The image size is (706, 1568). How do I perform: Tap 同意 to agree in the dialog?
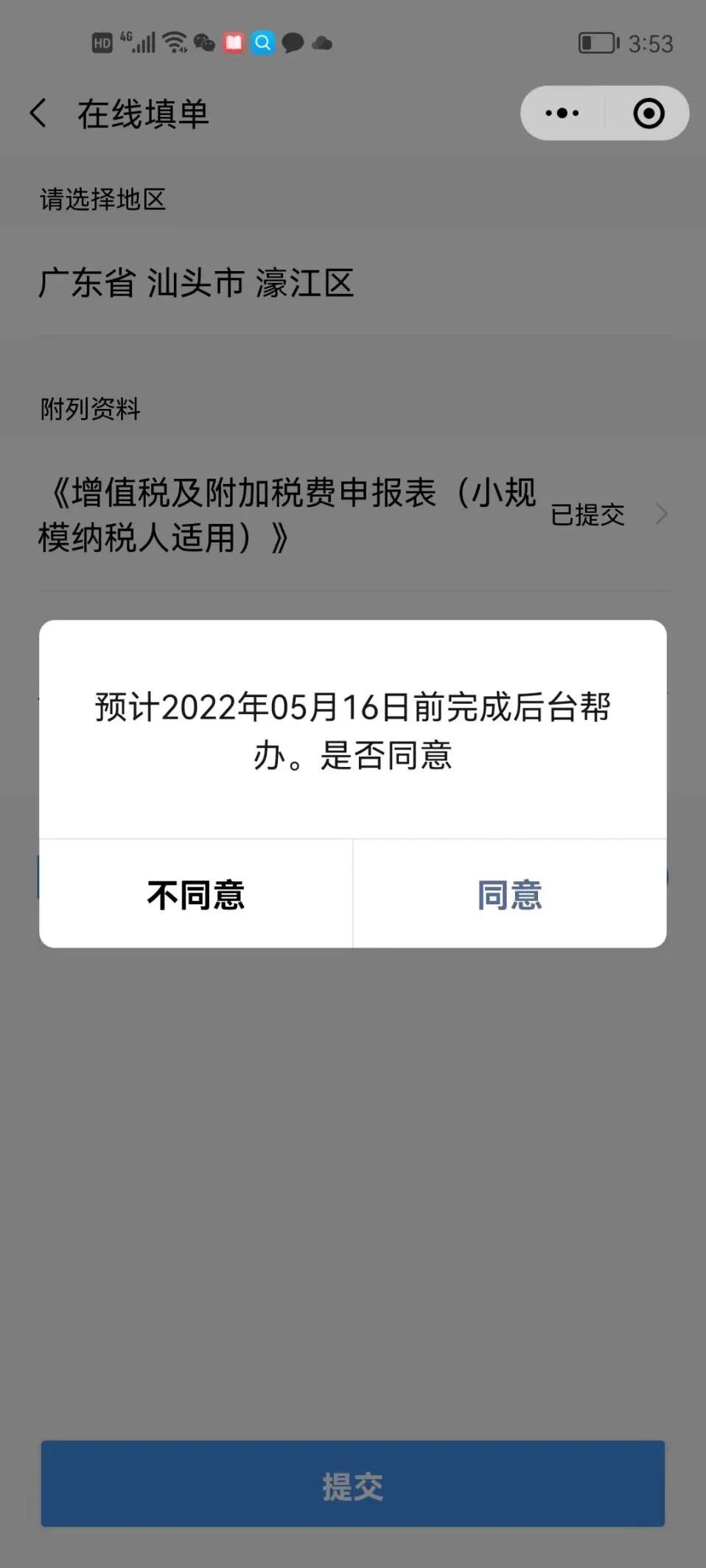(x=509, y=895)
